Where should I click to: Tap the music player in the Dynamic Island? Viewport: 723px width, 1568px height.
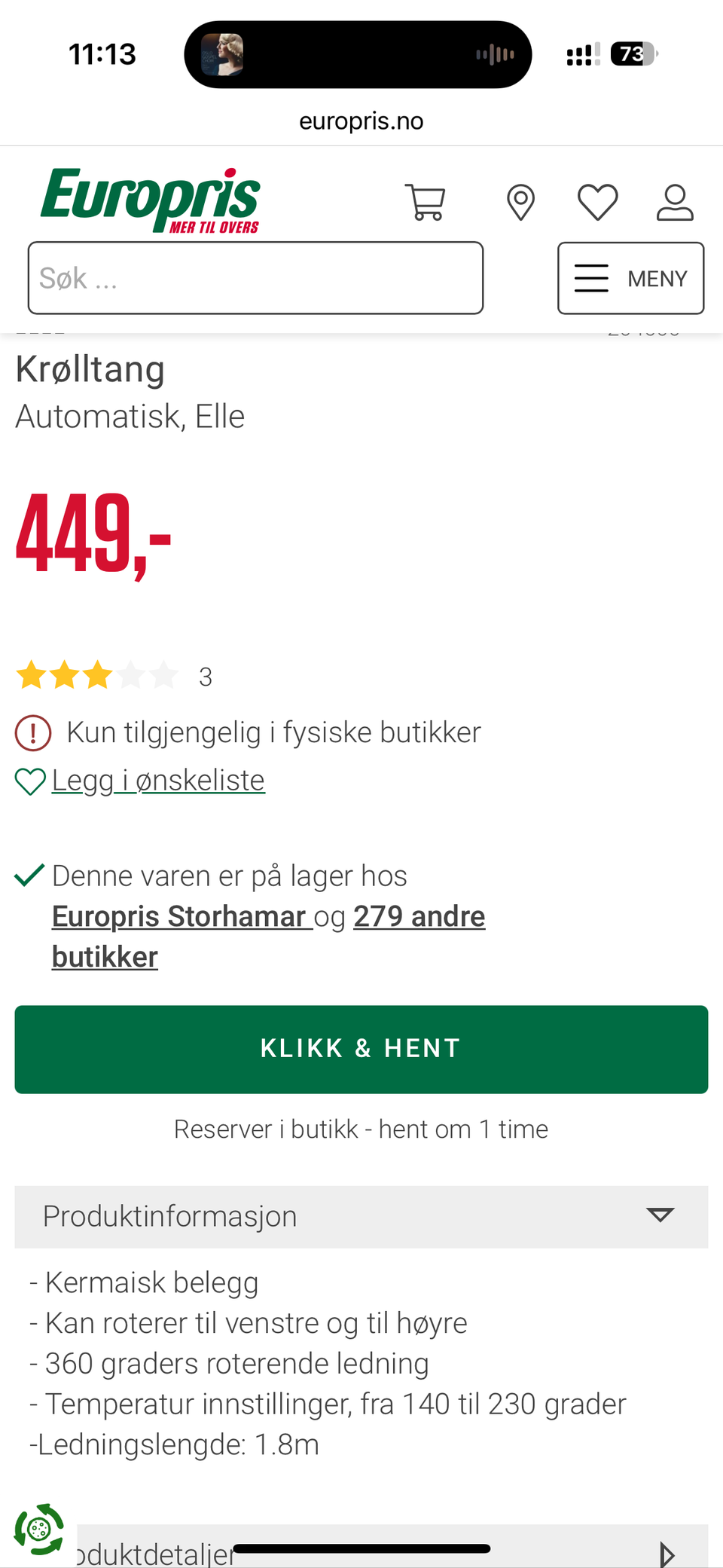[358, 53]
